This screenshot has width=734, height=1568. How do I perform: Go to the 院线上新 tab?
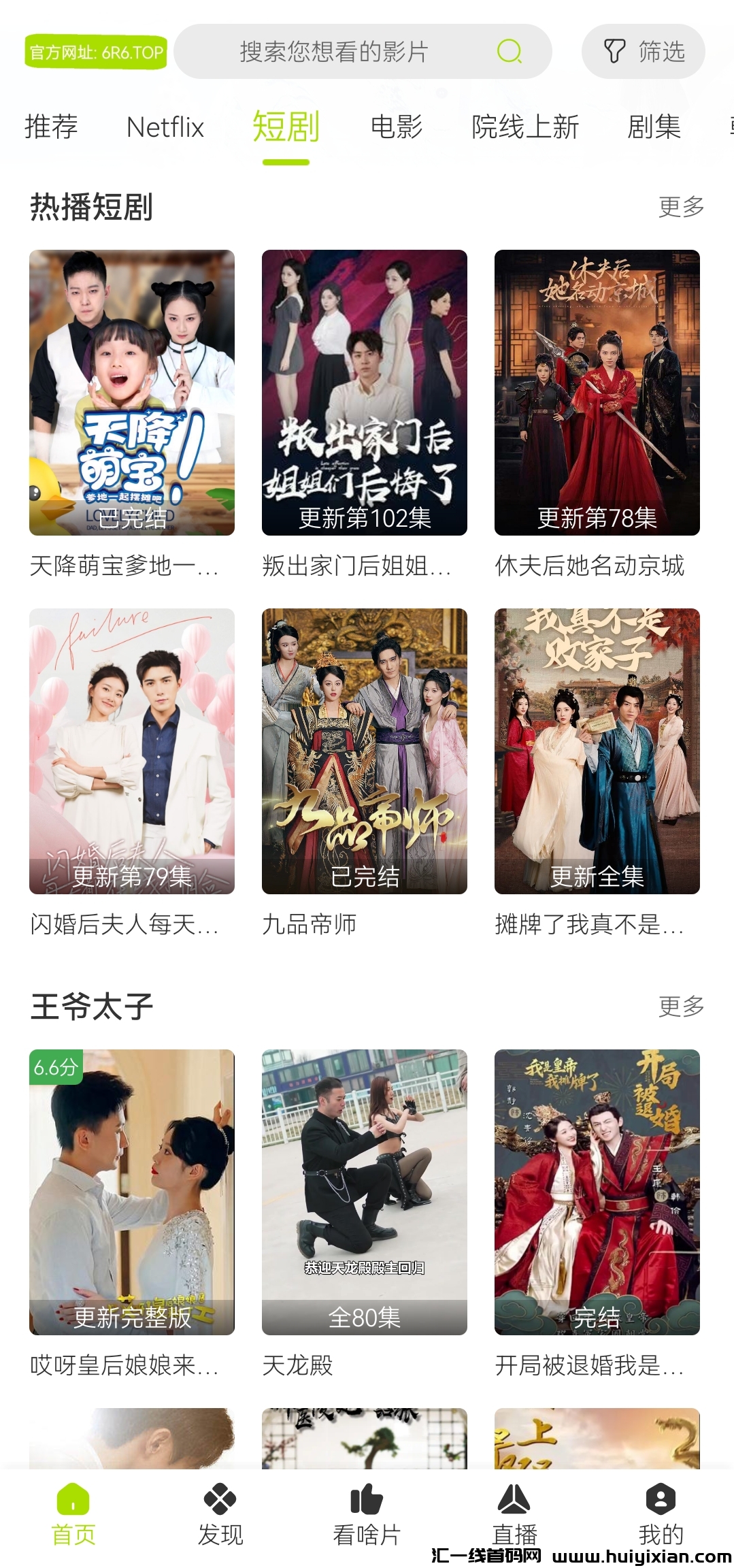(525, 127)
